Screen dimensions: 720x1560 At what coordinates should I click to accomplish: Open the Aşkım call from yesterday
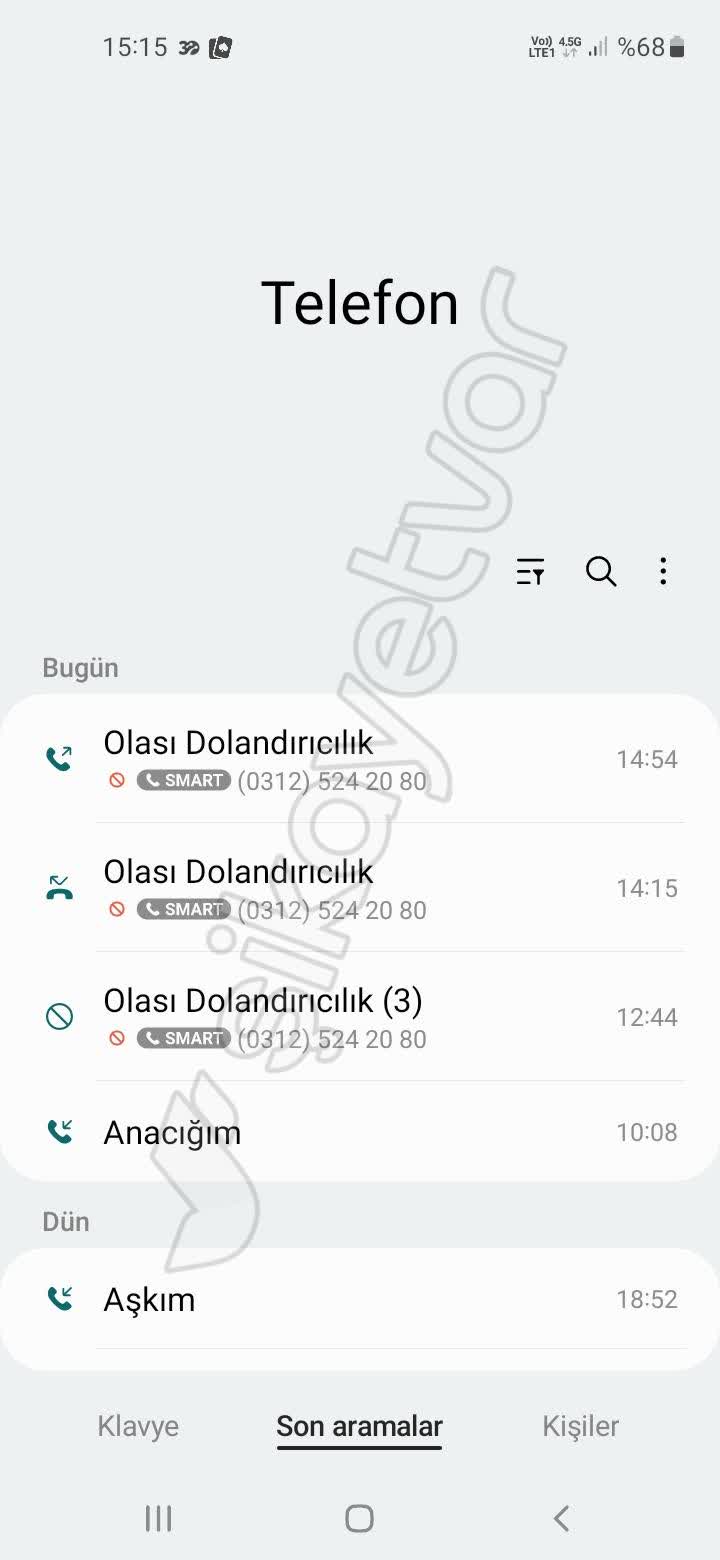click(x=360, y=1300)
